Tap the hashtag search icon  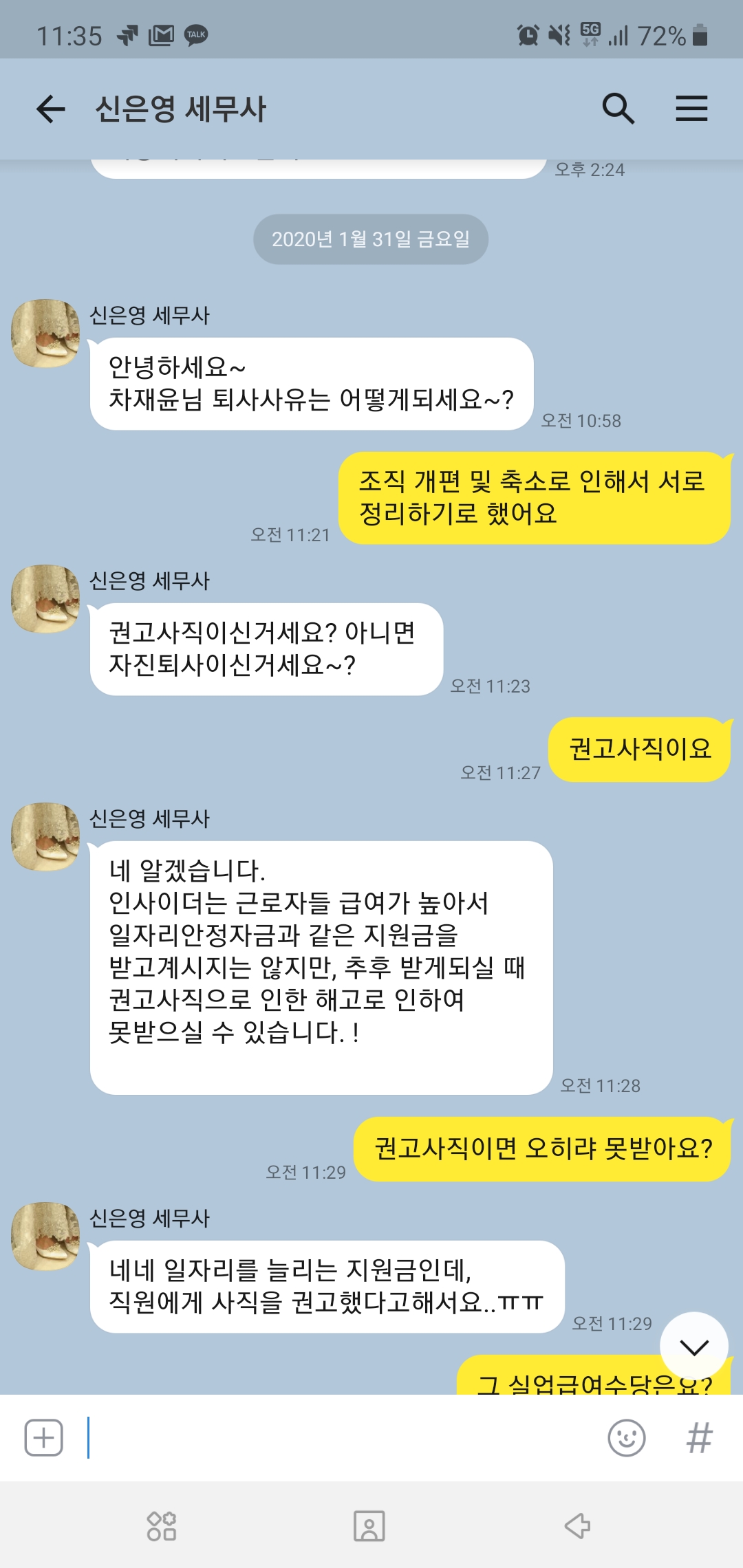tap(699, 1437)
